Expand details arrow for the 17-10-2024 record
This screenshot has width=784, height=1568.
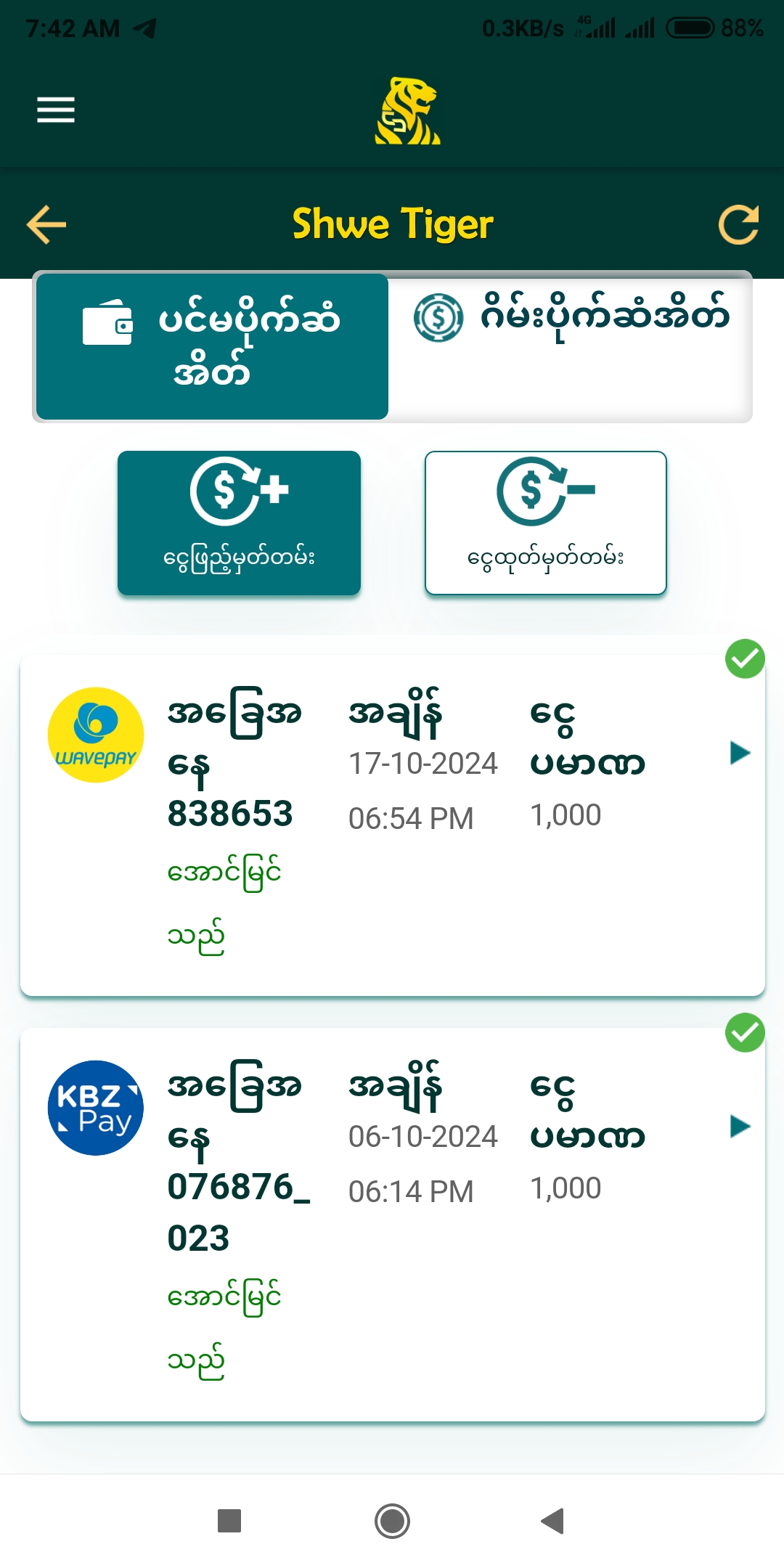(x=740, y=753)
